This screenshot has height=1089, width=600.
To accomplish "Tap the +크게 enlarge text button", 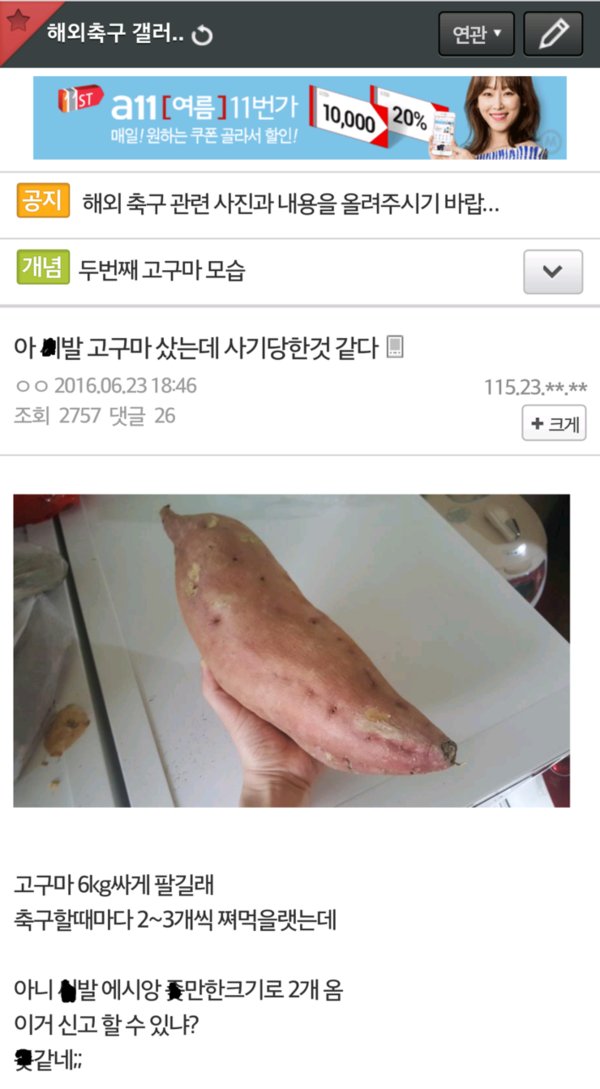I will (x=554, y=424).
